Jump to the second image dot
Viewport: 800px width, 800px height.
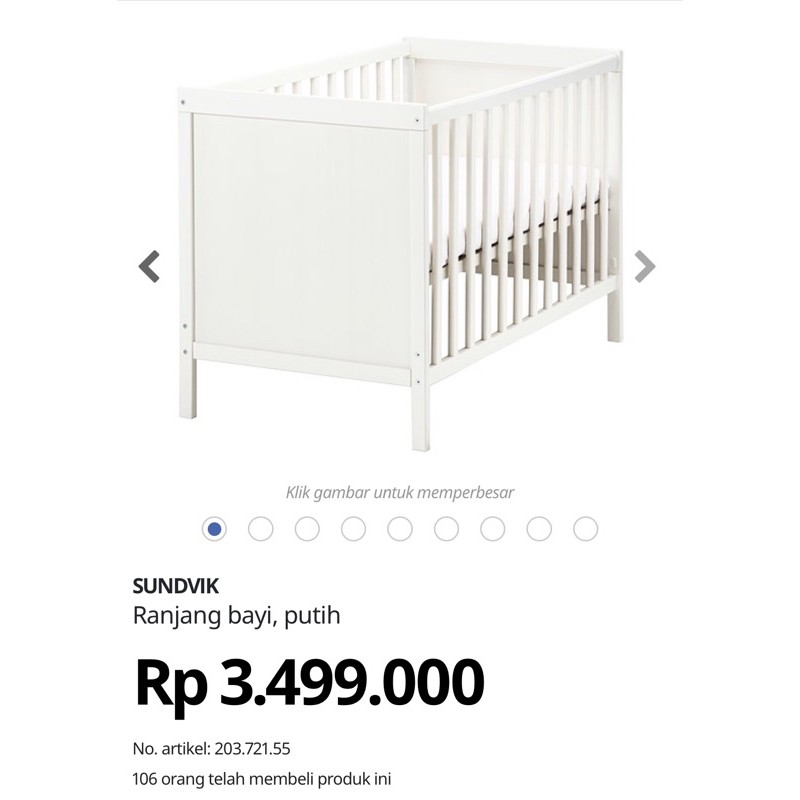[x=260, y=529]
